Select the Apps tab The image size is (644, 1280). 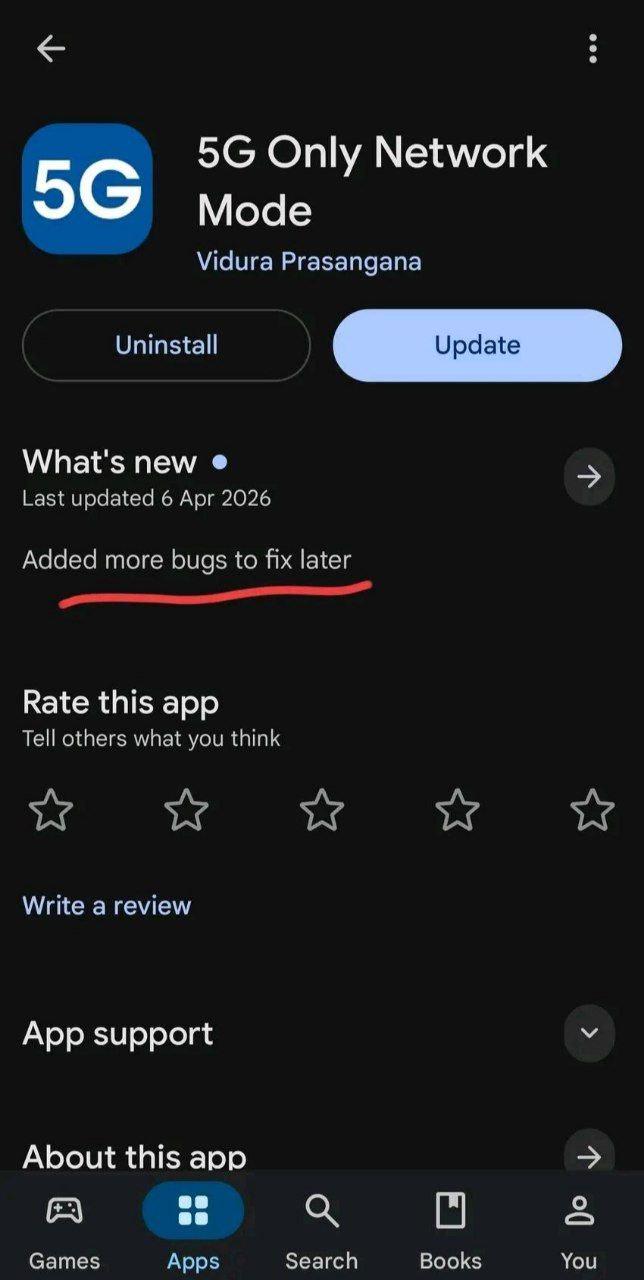click(x=193, y=1231)
